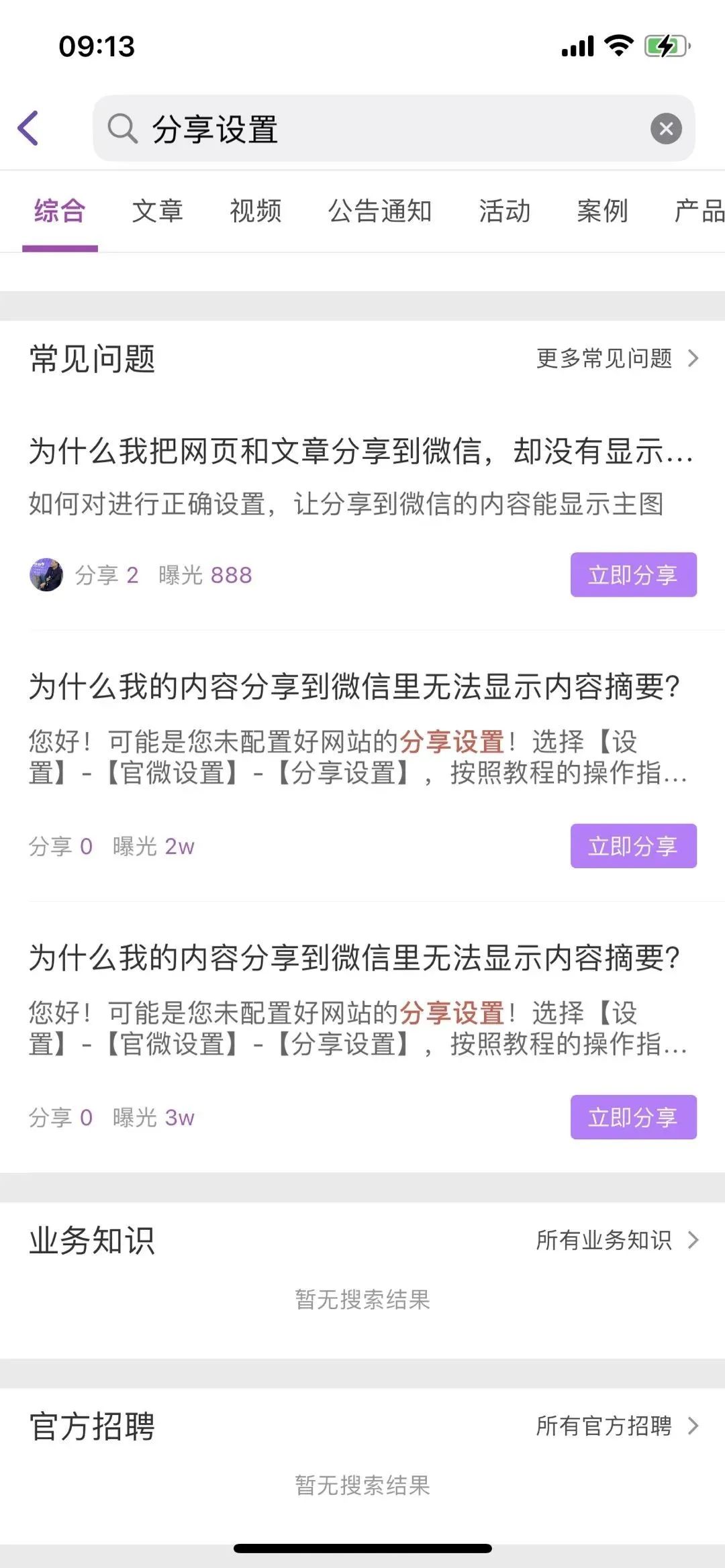Go back using the purple arrow
This screenshot has height=1568, width=725.
[28, 127]
